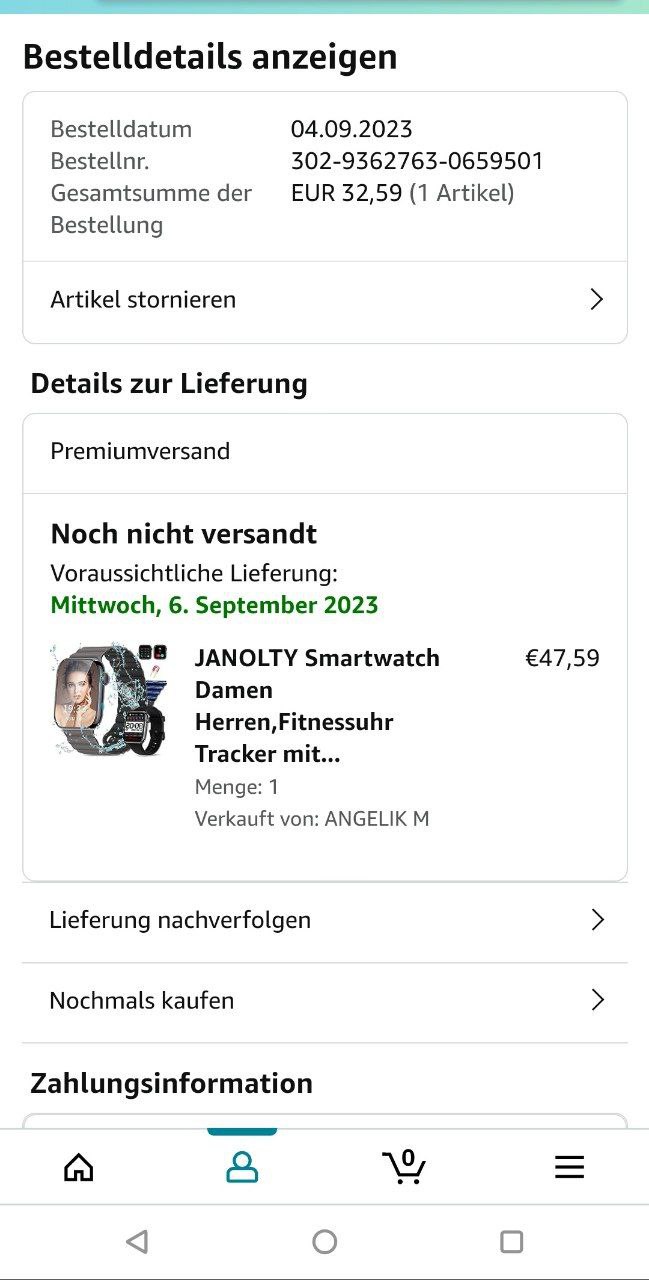Tap the system back button

coord(137,1242)
